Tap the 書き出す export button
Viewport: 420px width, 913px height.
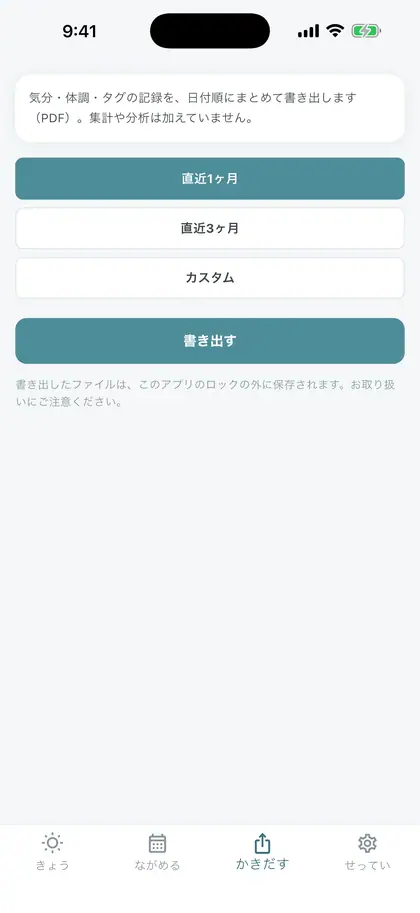210,341
